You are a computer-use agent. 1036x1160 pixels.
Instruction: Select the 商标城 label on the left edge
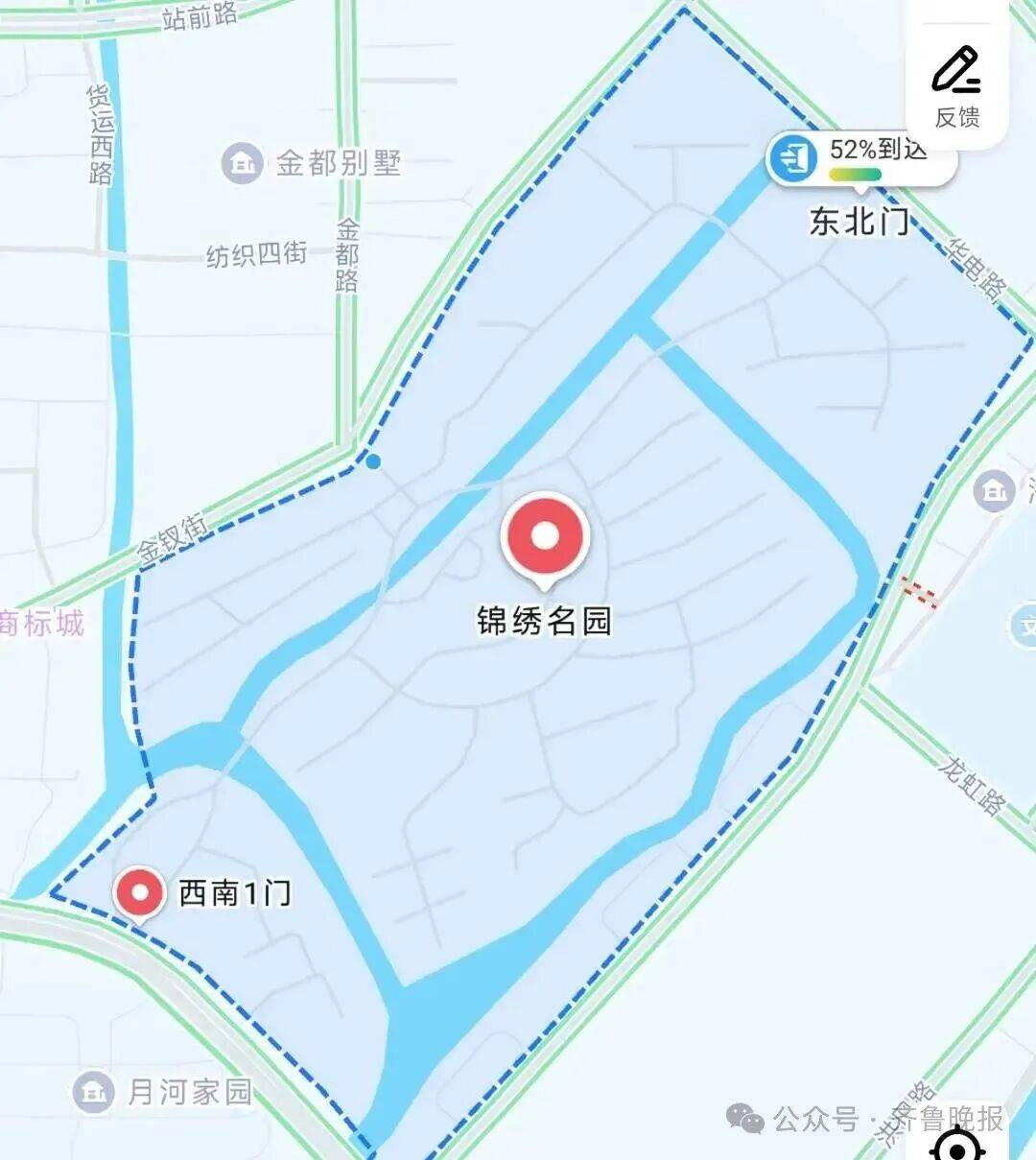41,623
